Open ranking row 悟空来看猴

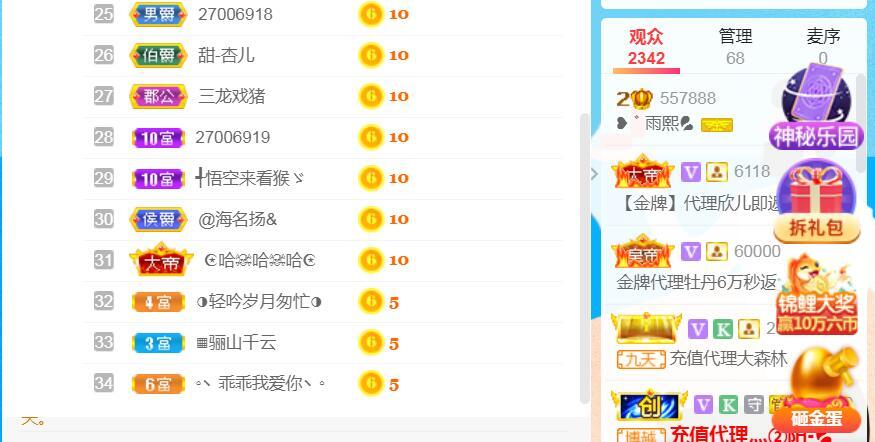(250, 178)
